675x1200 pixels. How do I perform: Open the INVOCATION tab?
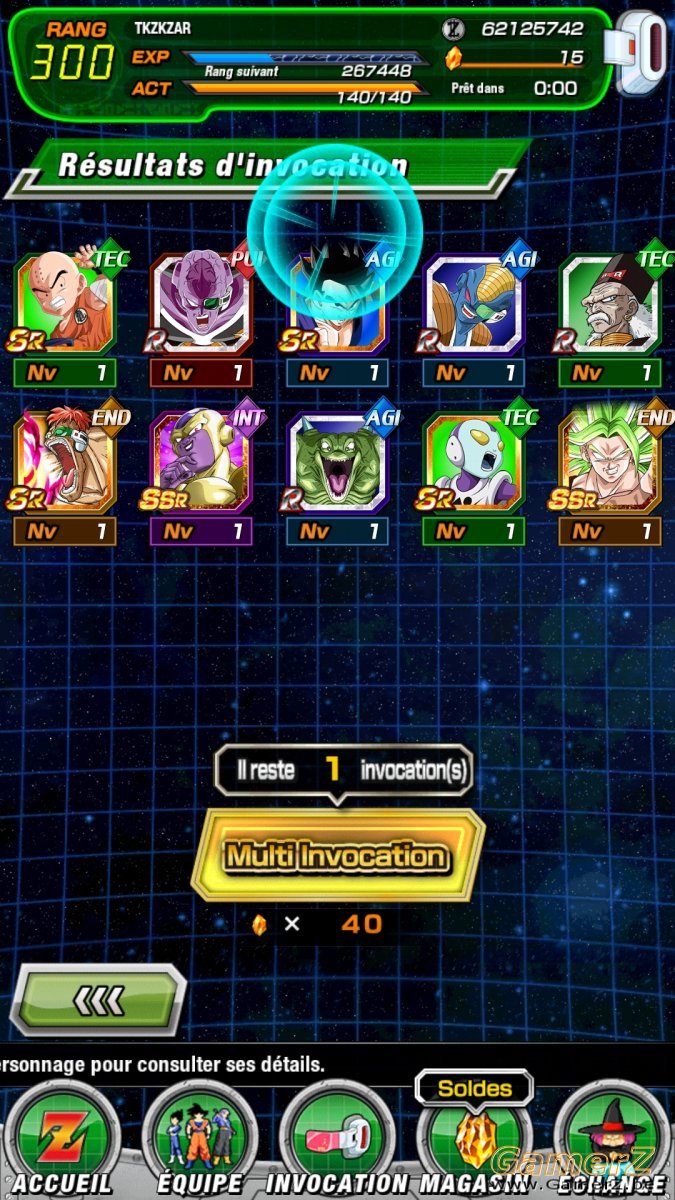click(x=337, y=1141)
